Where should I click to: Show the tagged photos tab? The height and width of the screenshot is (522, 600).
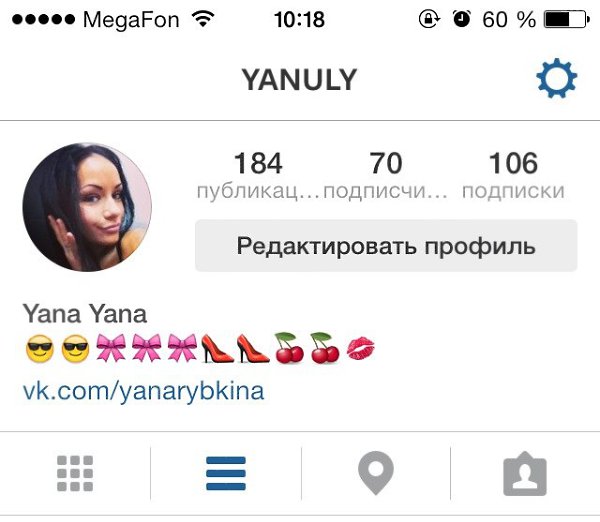[x=525, y=474]
